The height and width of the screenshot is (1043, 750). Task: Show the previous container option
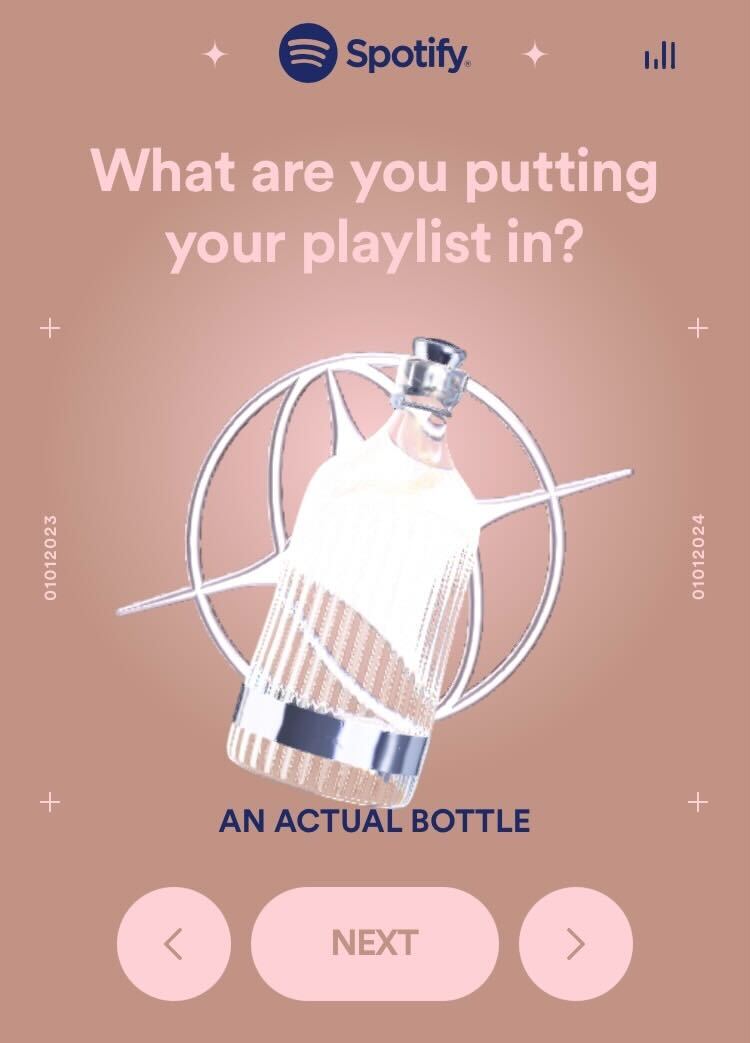coord(174,943)
